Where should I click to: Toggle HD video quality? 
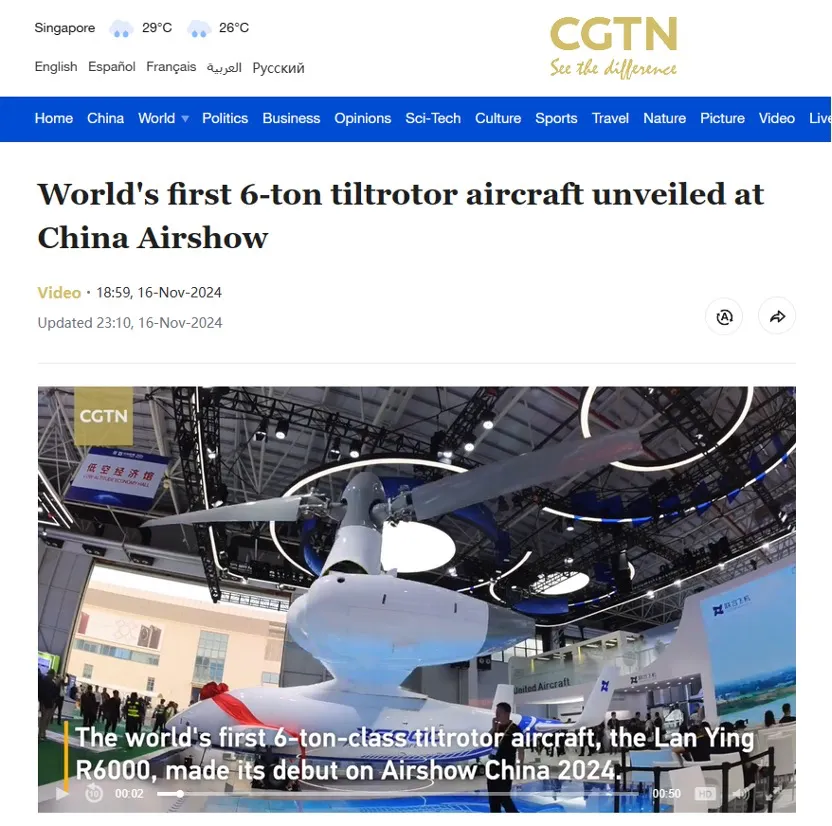[x=706, y=794]
